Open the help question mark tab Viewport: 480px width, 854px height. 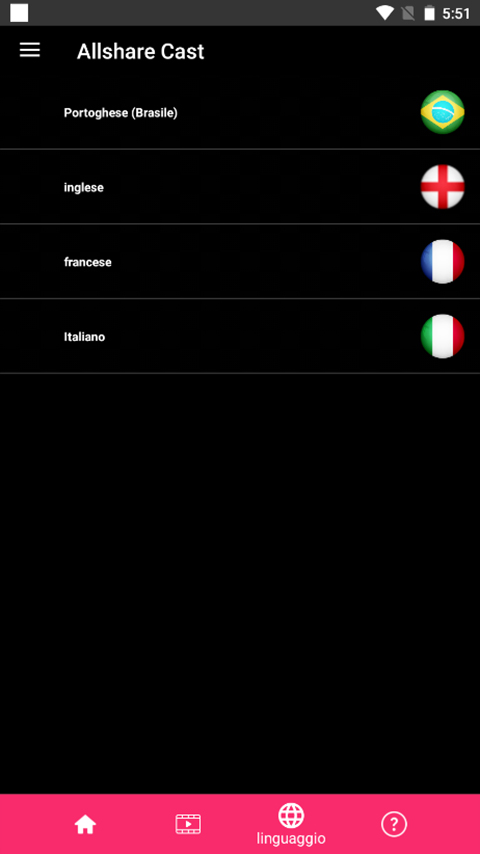pyautogui.click(x=394, y=824)
